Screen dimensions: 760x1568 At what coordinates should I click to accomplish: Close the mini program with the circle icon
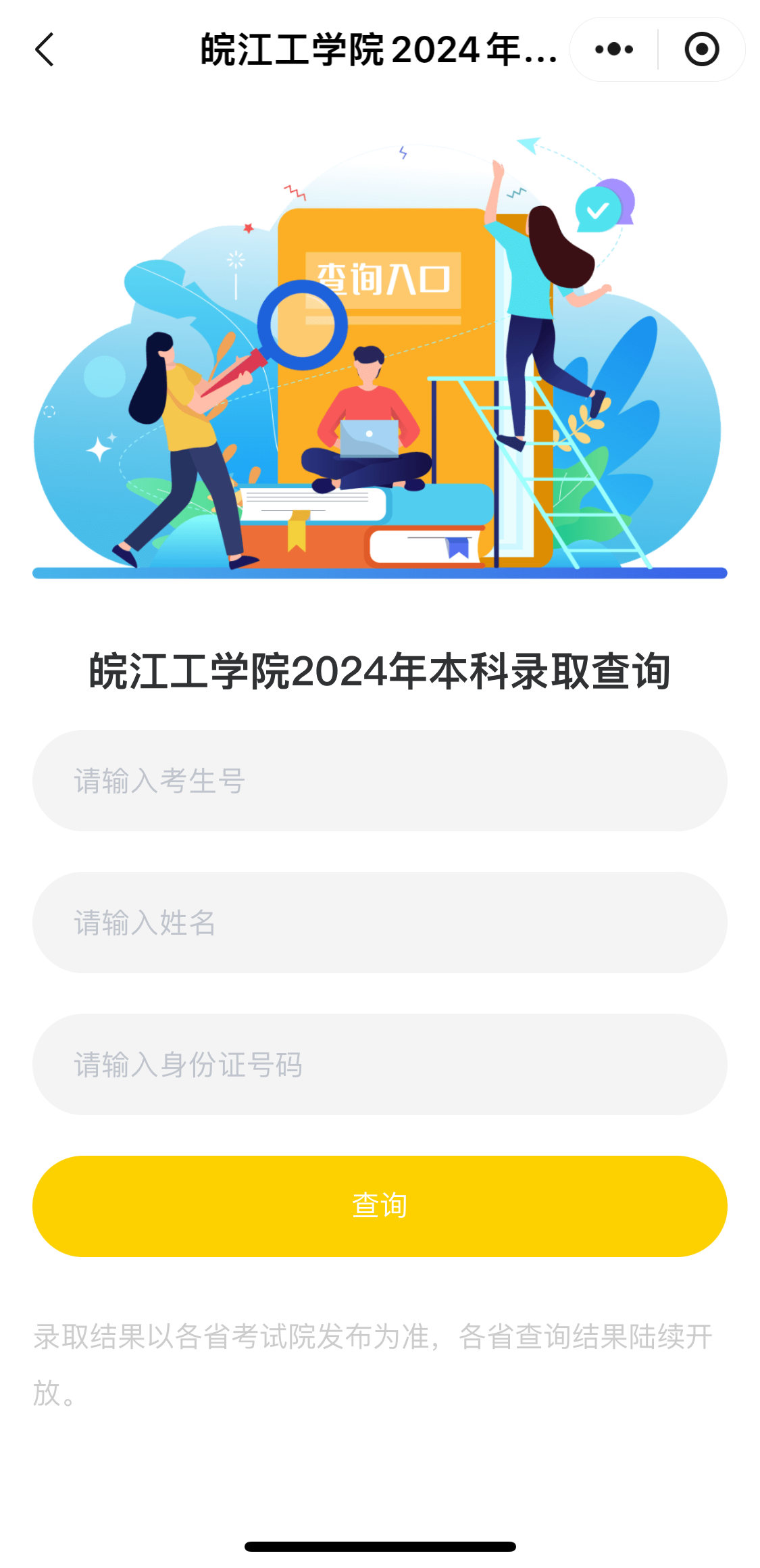(x=701, y=49)
